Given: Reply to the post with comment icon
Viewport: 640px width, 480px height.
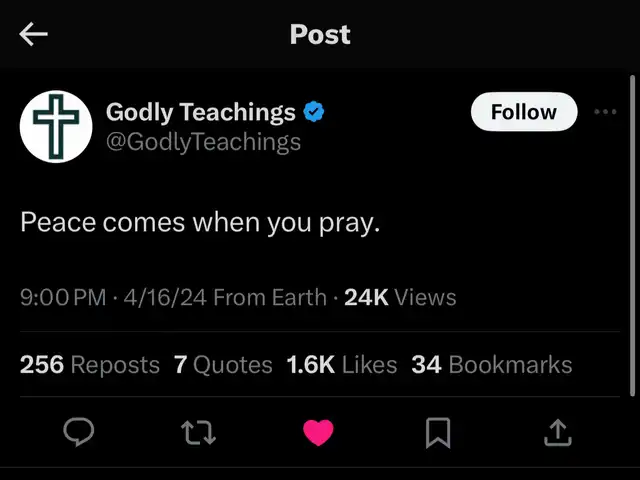Looking at the screenshot, I should coord(79,432).
